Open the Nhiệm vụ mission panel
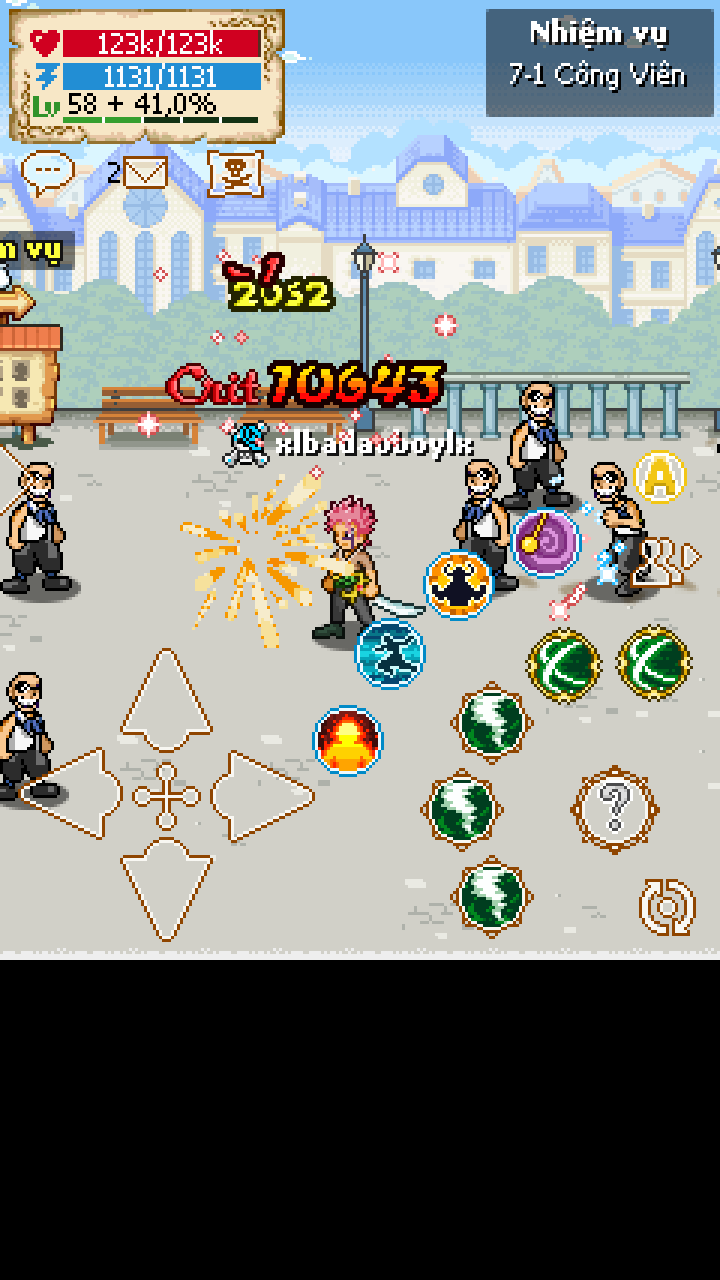Image resolution: width=720 pixels, height=1280 pixels. pyautogui.click(x=599, y=62)
